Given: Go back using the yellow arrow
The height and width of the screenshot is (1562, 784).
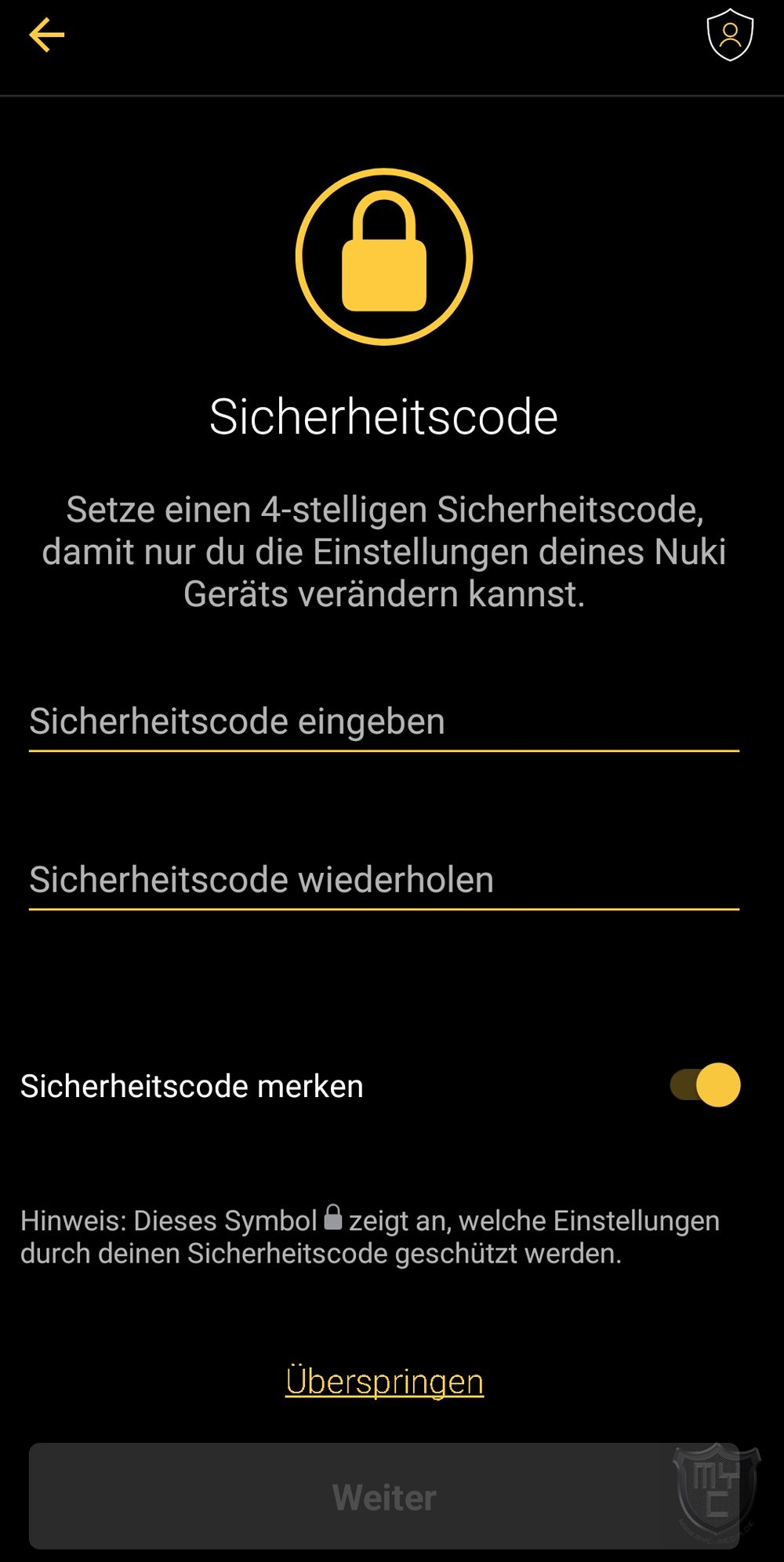Looking at the screenshot, I should click(46, 35).
